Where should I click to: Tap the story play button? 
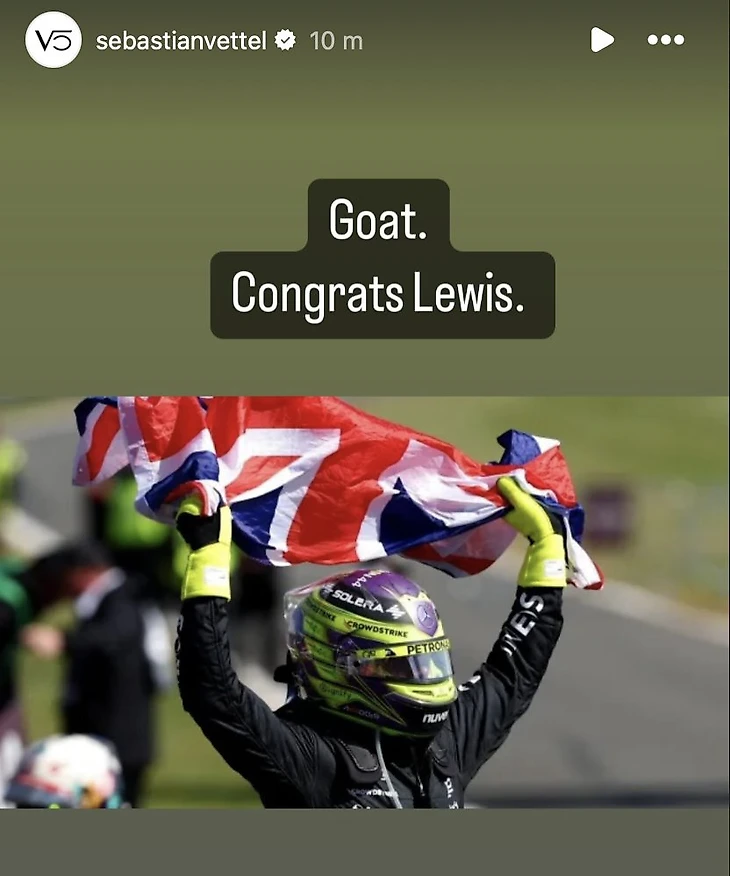(x=601, y=40)
